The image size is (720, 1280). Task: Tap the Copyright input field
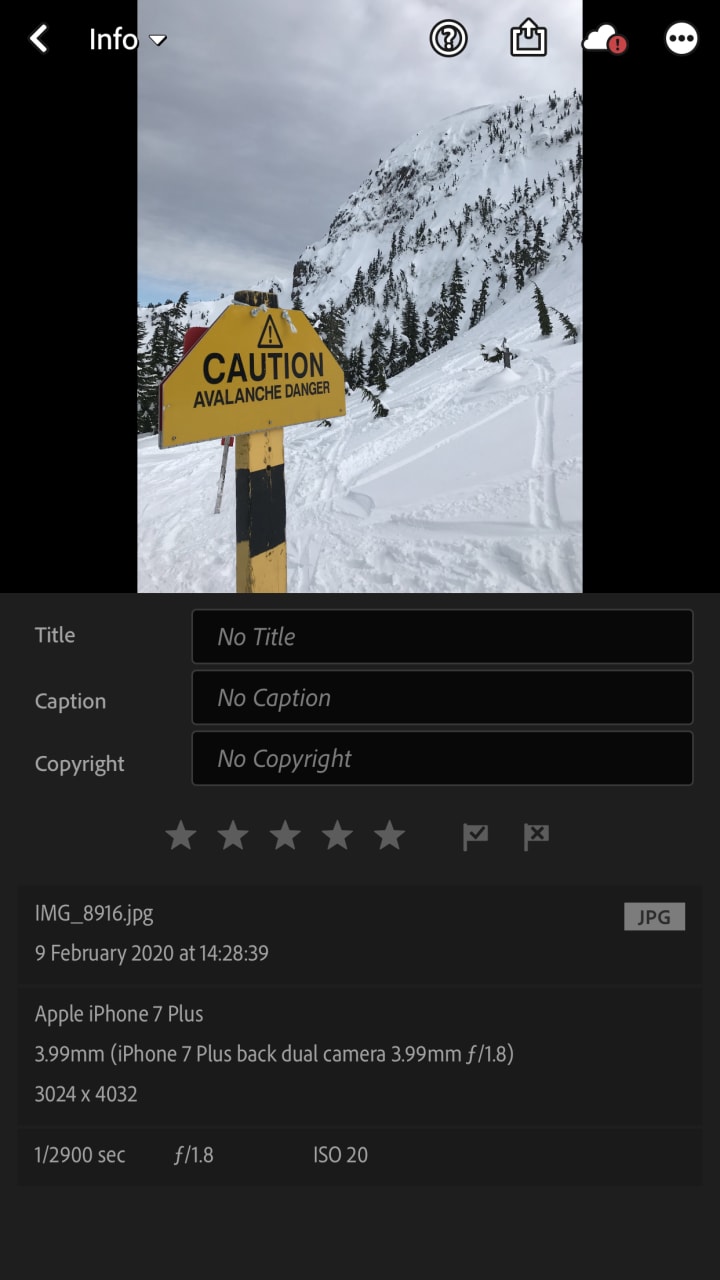click(442, 759)
